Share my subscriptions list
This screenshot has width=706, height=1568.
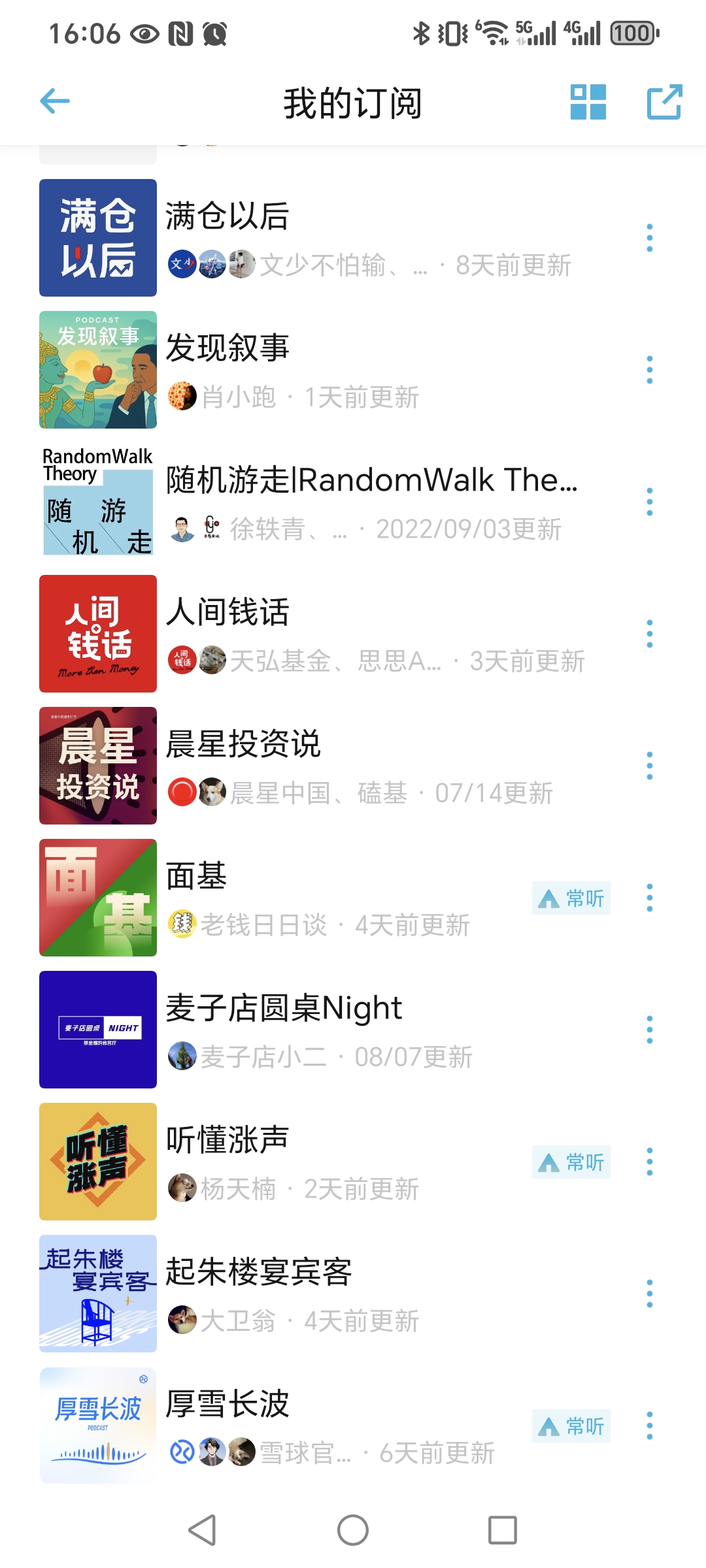(664, 102)
